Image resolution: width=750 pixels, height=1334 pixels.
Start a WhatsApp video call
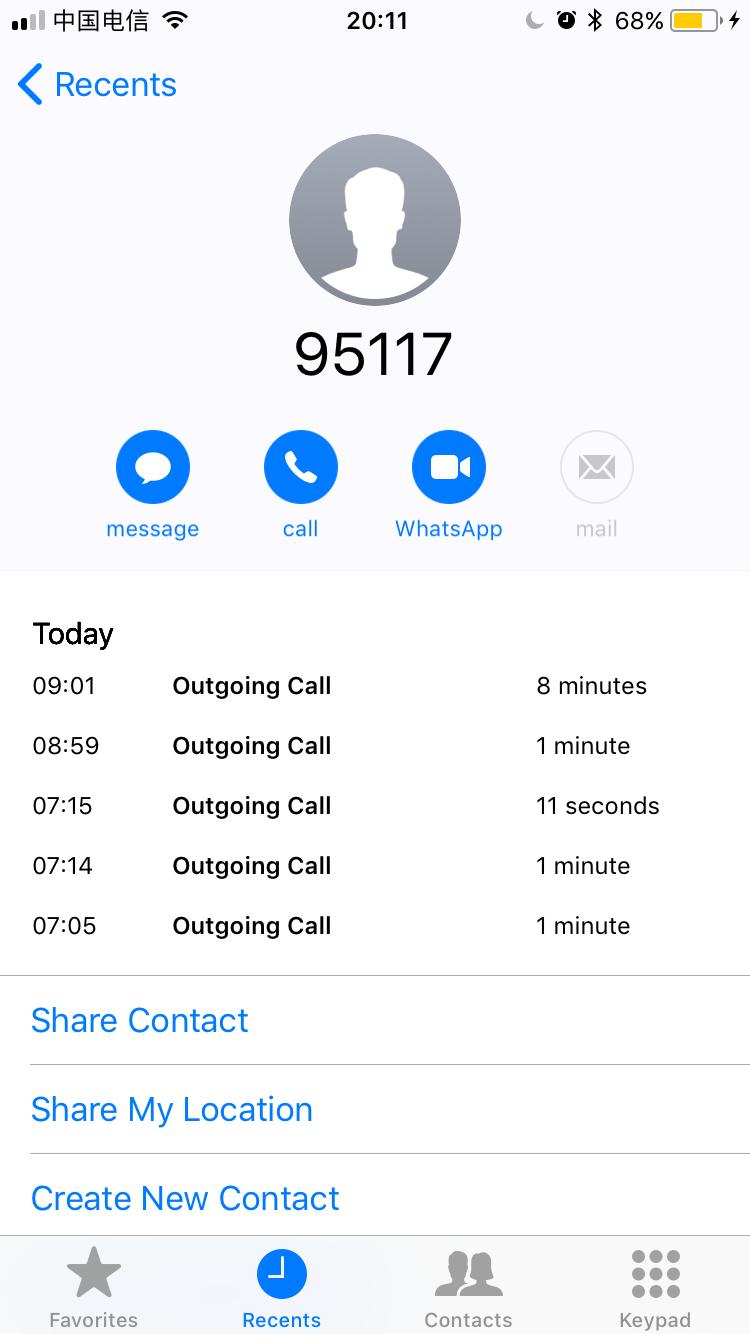(x=449, y=467)
